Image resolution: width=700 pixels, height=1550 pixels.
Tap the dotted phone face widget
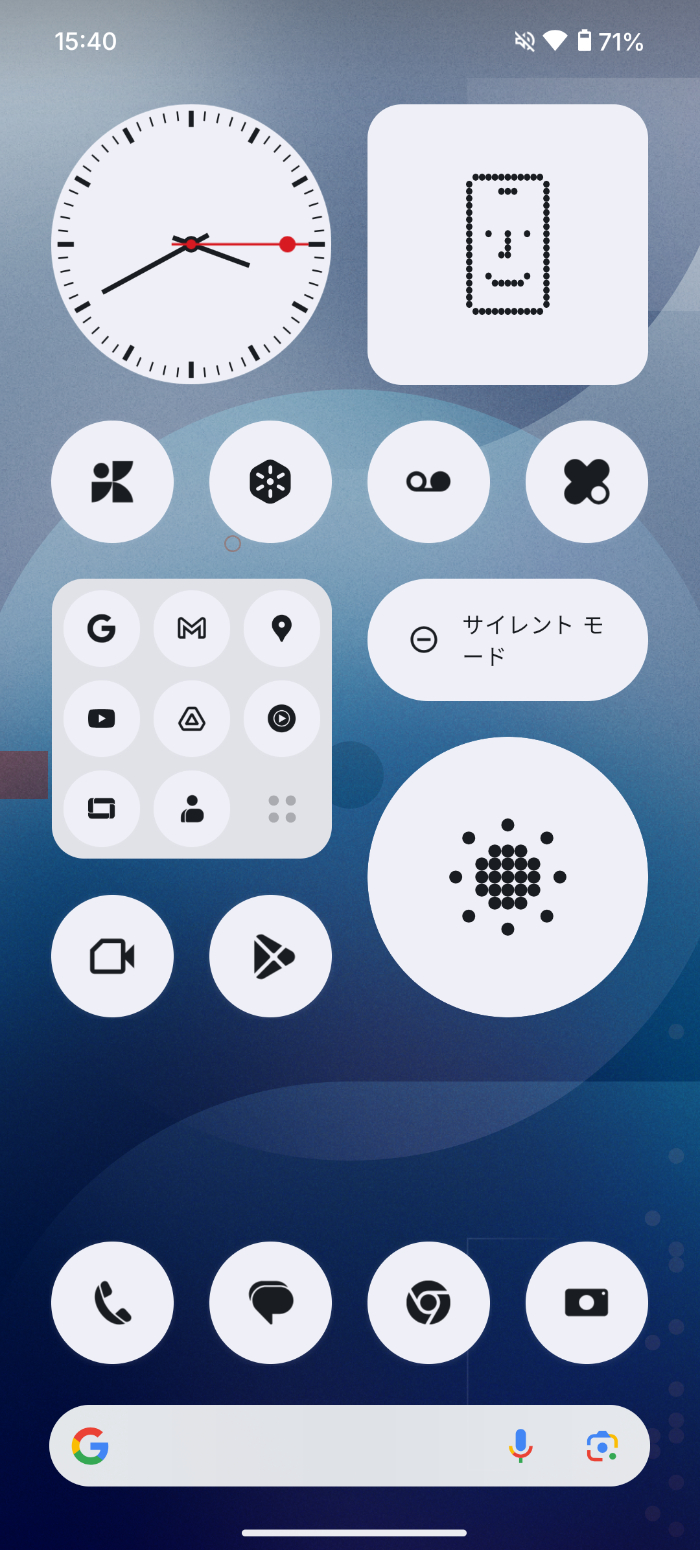(508, 244)
